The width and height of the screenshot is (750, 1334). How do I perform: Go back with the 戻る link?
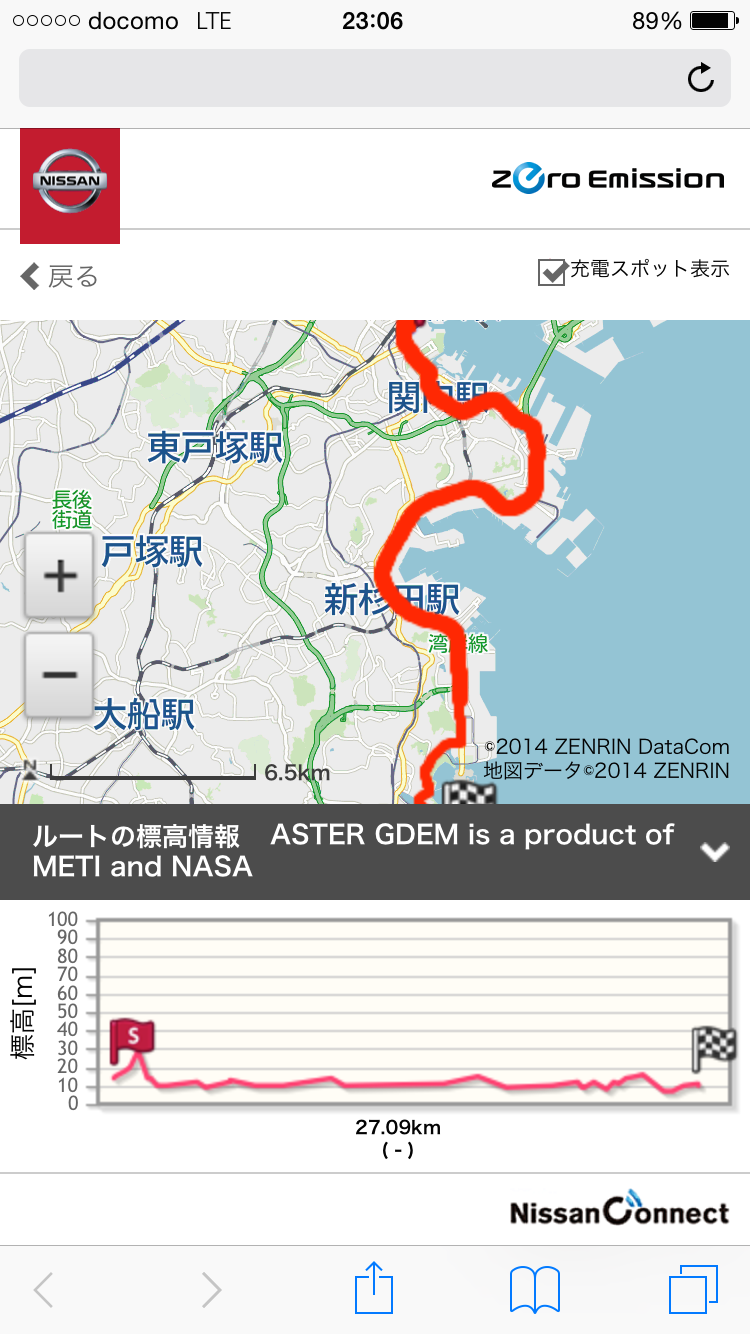(60, 276)
